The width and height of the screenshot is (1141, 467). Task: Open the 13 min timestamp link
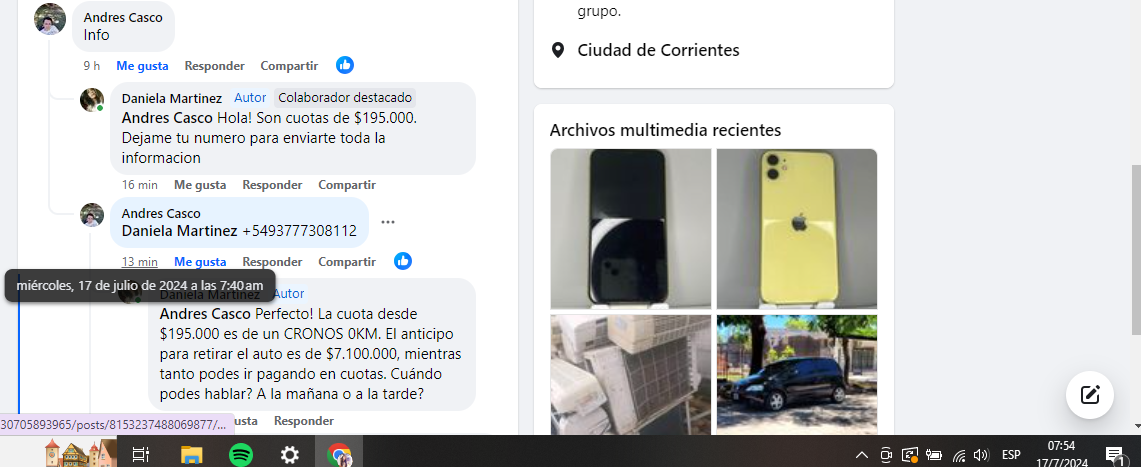tap(140, 262)
